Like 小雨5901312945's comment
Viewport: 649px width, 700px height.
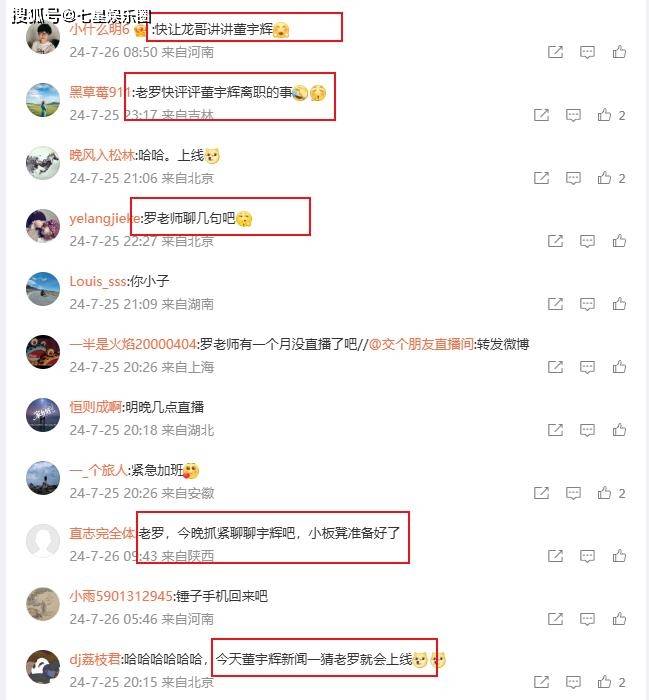click(x=619, y=619)
